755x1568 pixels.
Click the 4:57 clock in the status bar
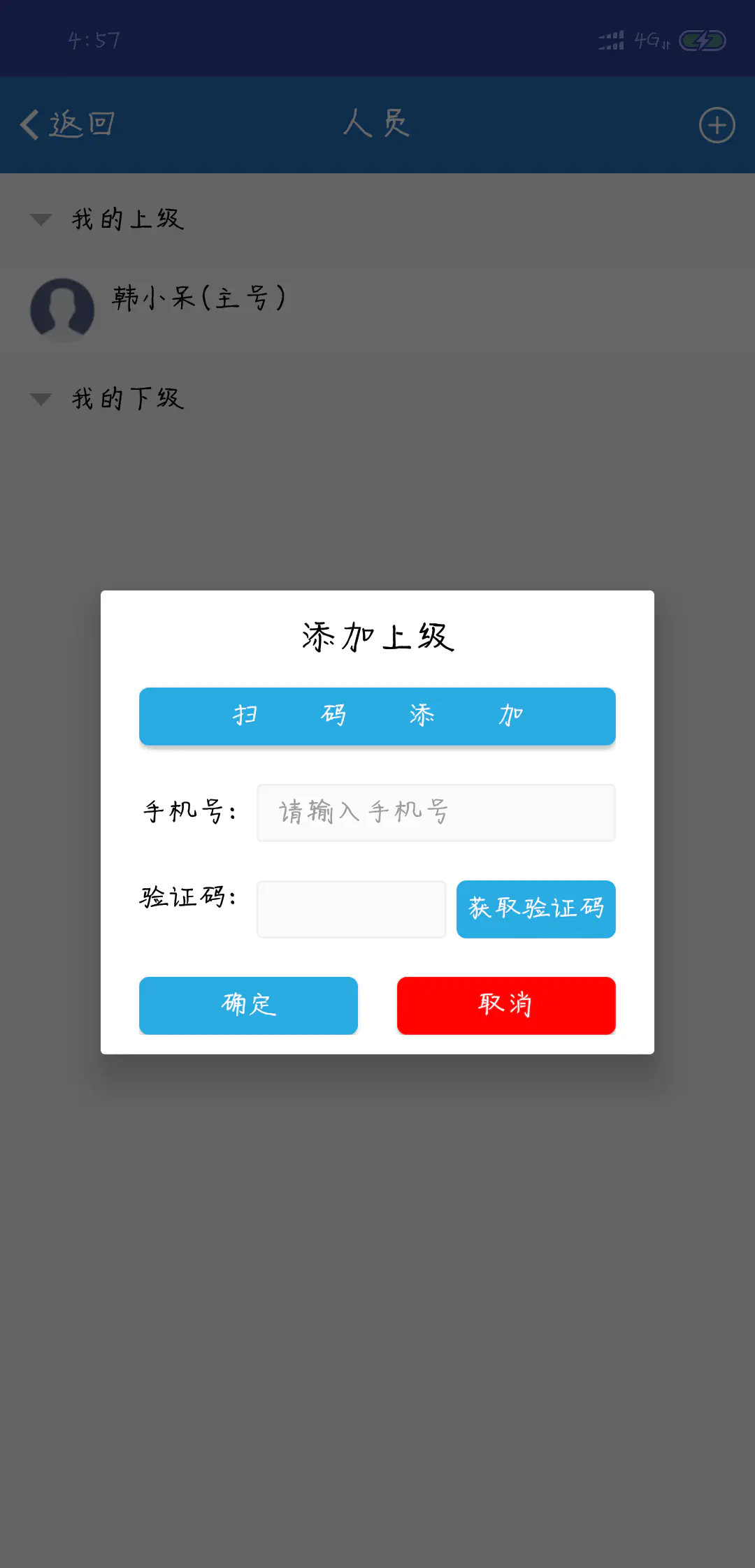[94, 40]
